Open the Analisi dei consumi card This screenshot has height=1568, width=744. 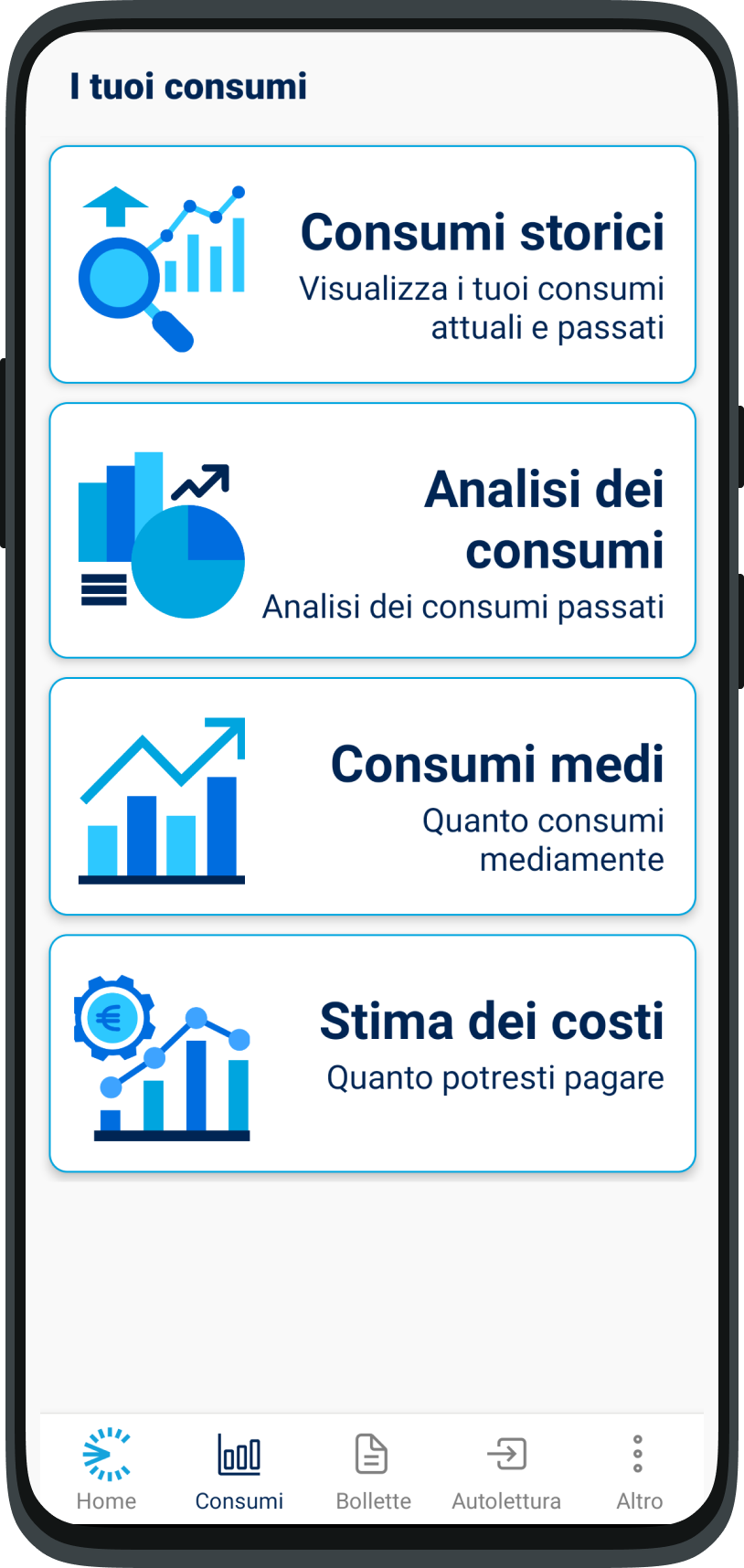tap(372, 530)
